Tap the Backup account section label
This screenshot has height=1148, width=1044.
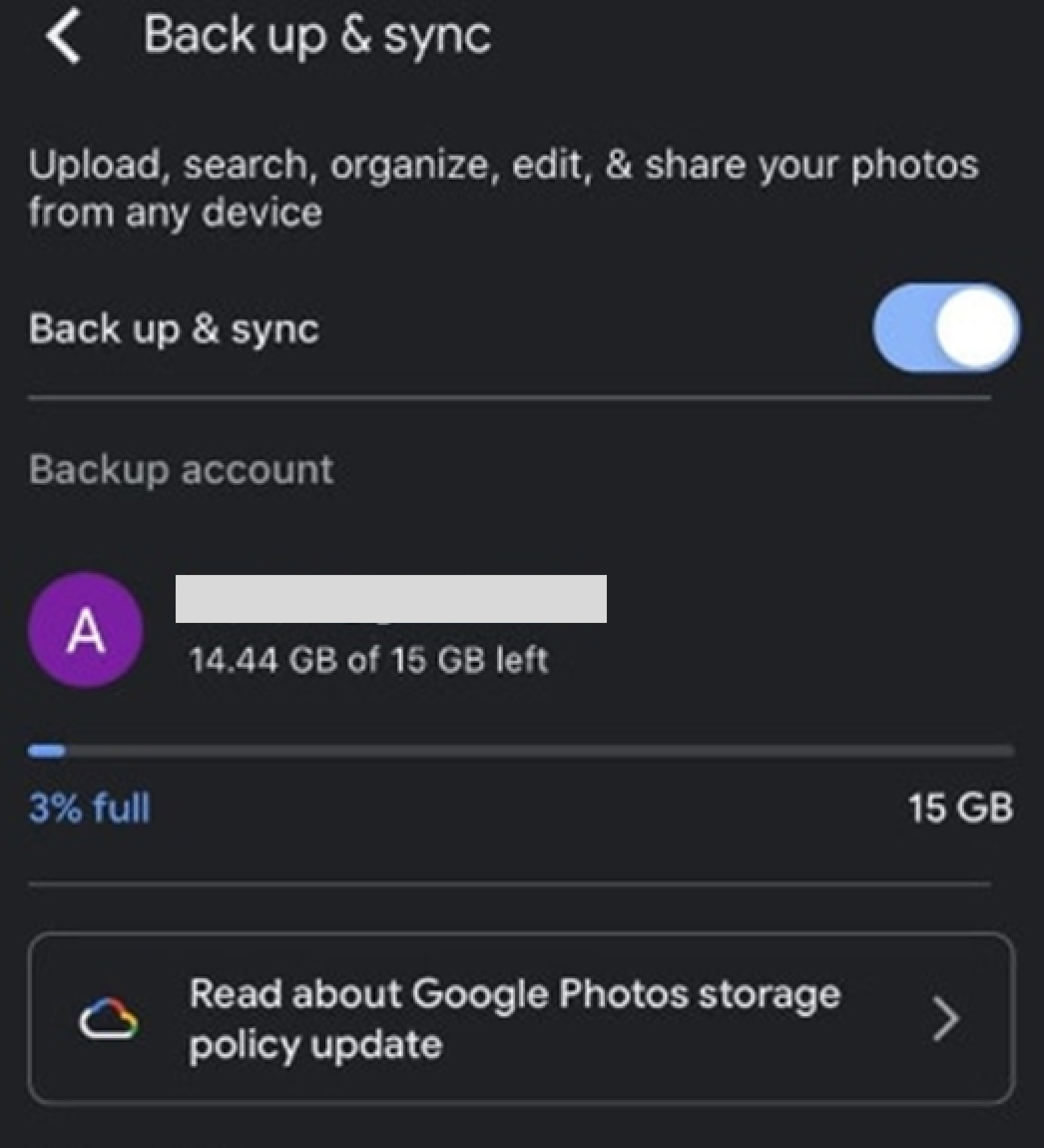[180, 469]
